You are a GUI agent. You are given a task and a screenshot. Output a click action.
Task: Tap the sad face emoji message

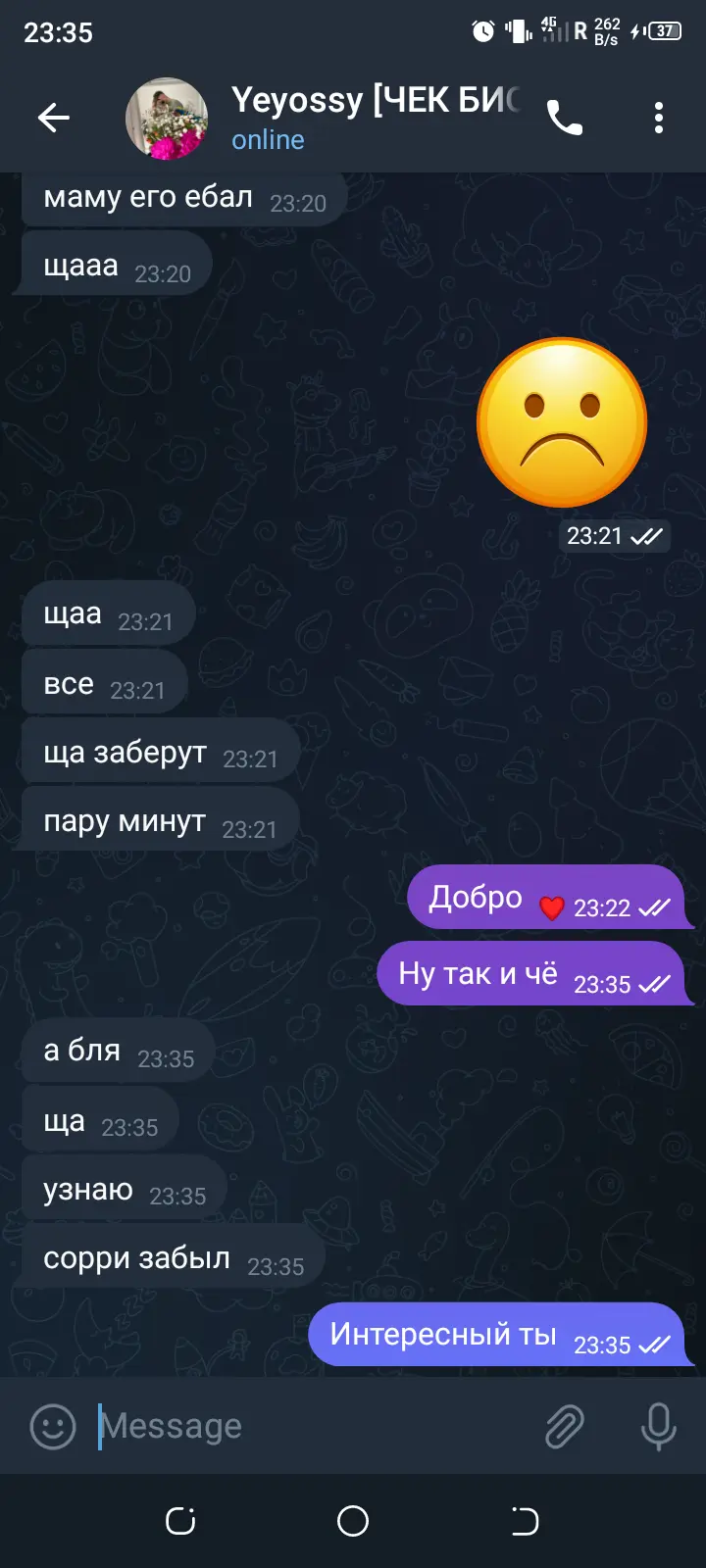562,422
